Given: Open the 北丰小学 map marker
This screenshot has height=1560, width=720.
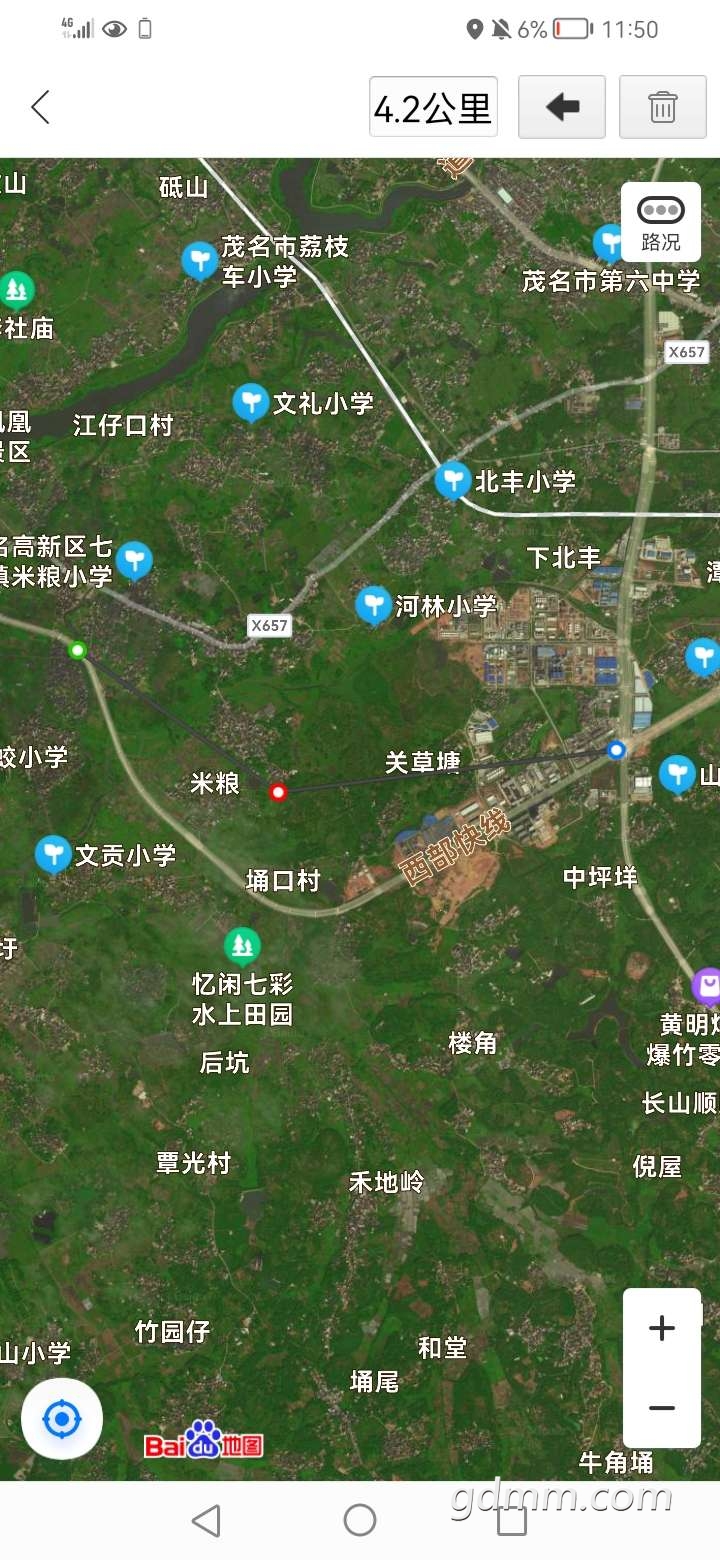Looking at the screenshot, I should tap(453, 480).
